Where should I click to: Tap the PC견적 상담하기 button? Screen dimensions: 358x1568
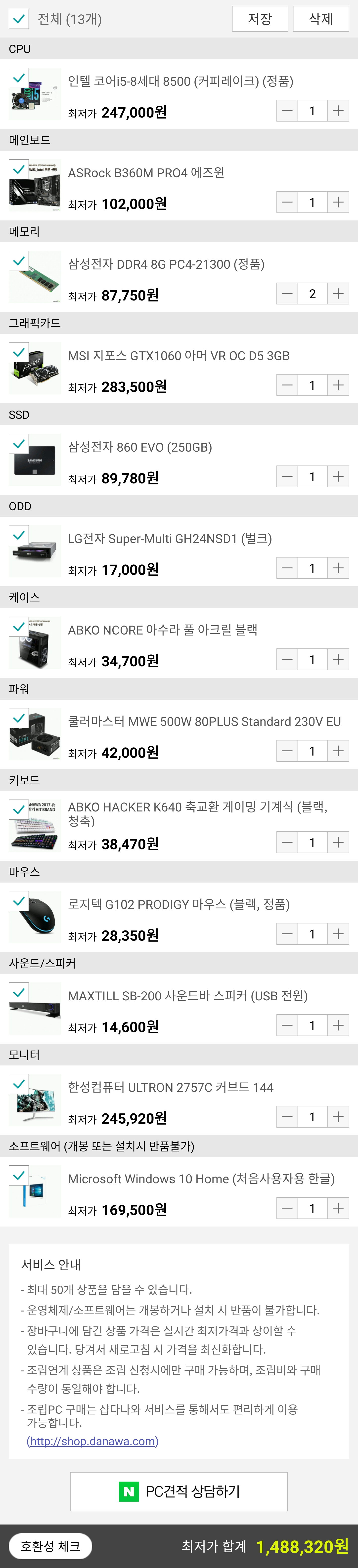[x=179, y=1491]
